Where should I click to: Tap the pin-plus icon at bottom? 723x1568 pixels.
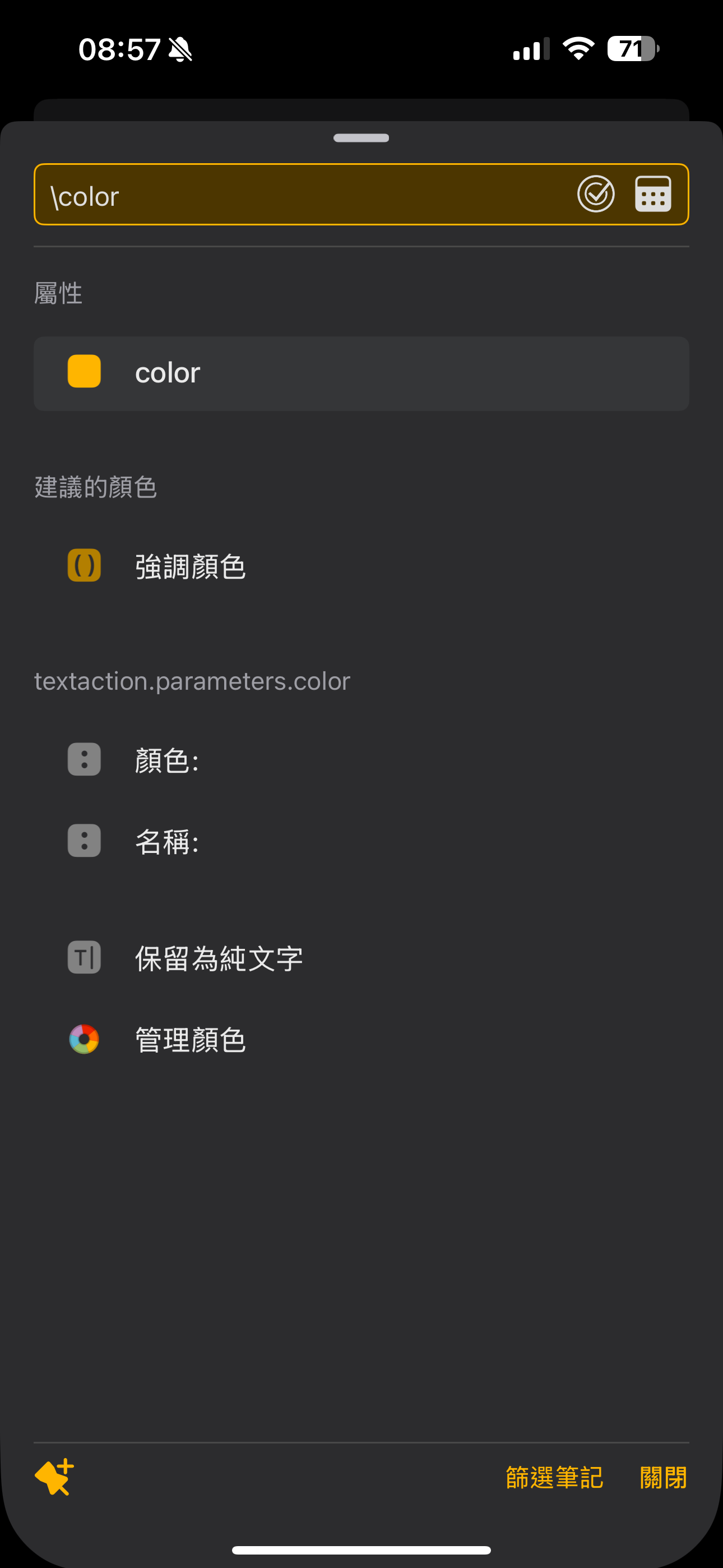(54, 1477)
